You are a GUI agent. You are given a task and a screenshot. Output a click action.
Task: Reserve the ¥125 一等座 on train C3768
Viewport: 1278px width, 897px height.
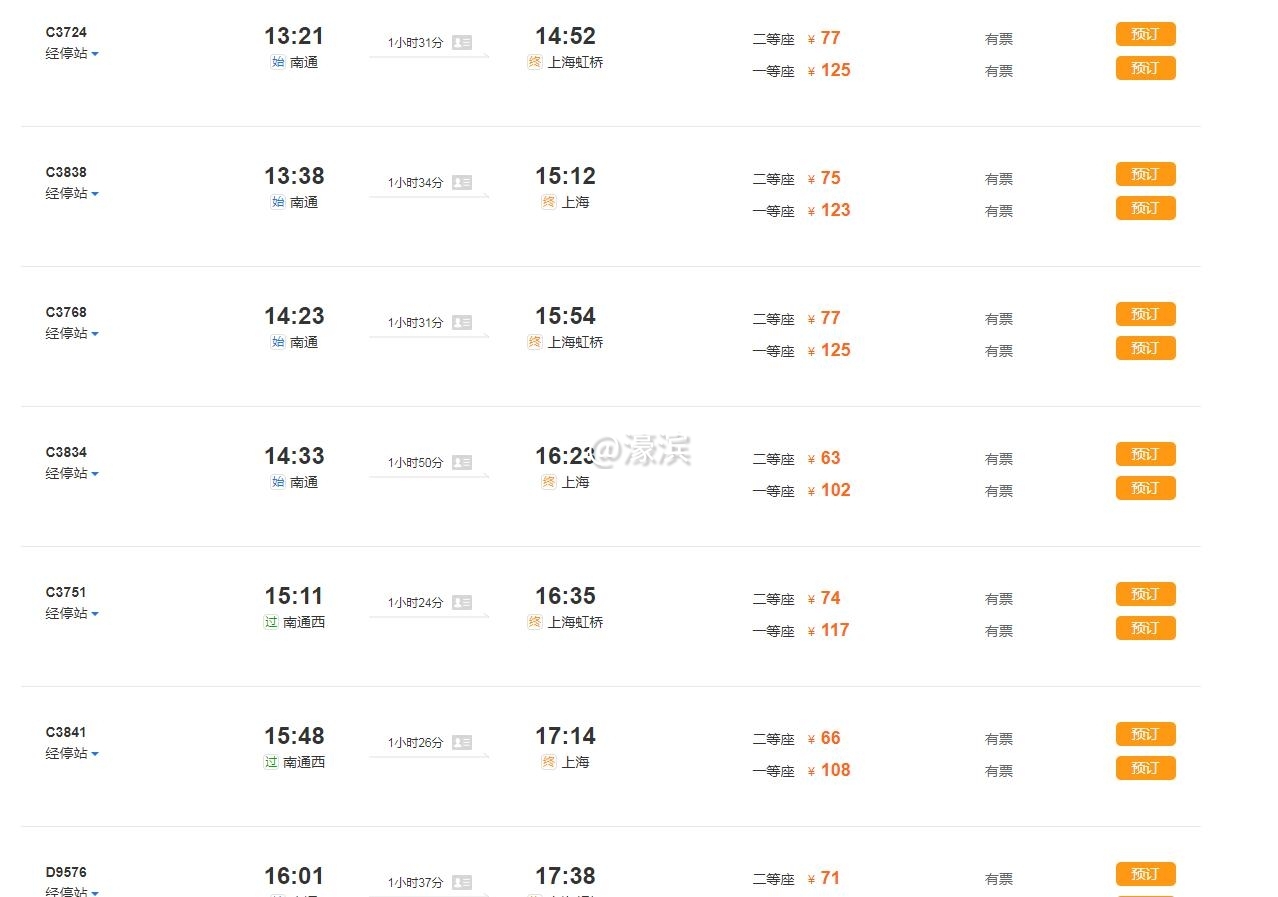(1145, 349)
